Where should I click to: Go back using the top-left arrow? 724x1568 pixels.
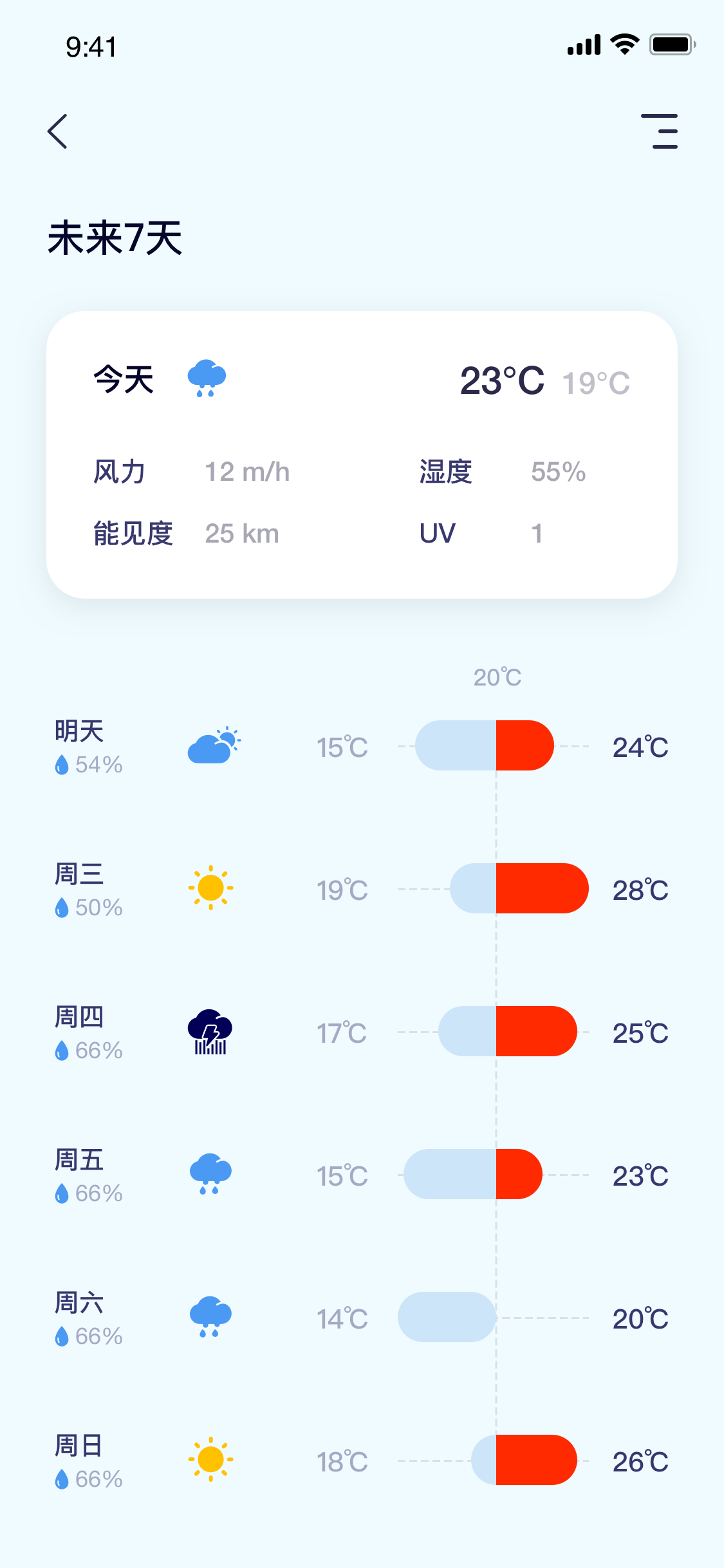coord(57,131)
